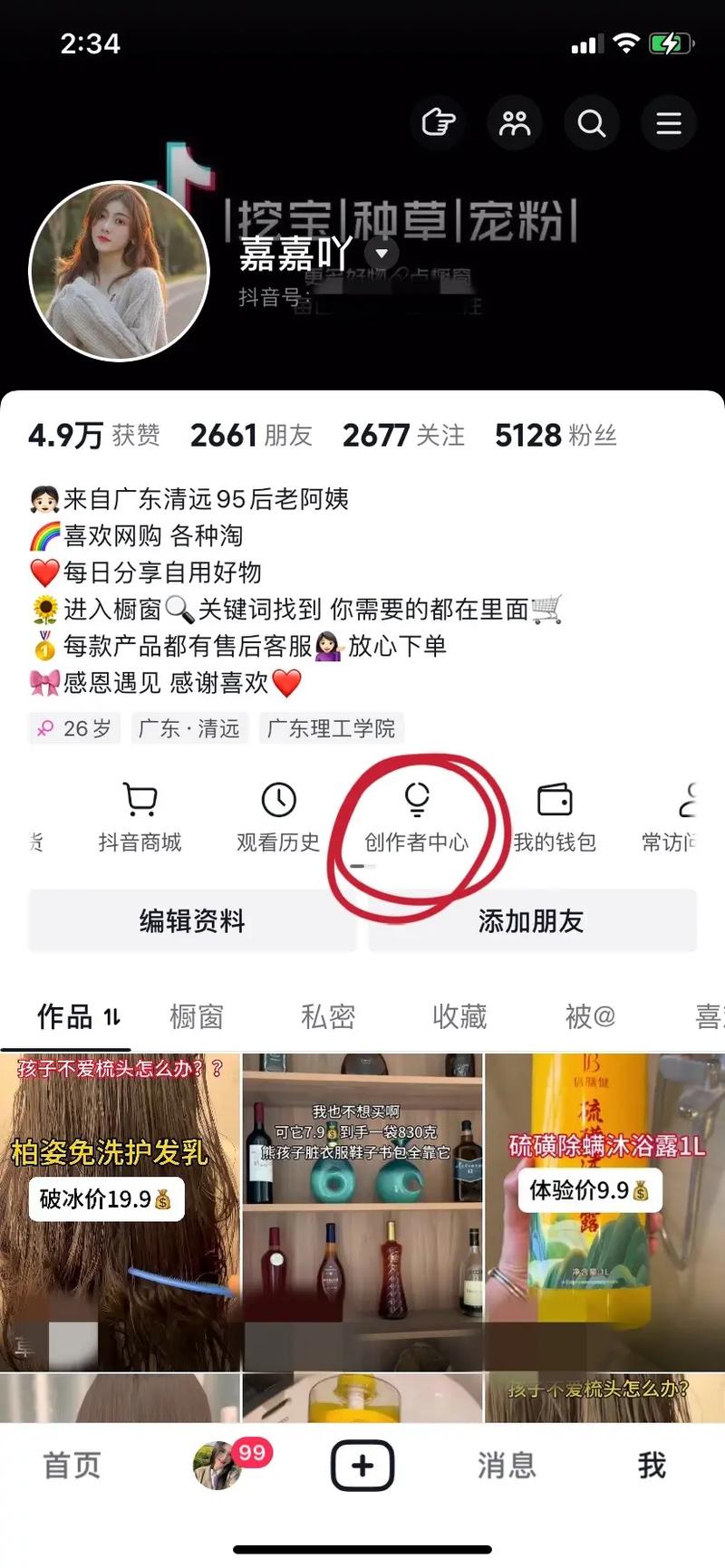Screen dimensions: 725x1568
Task: Tap 编辑资料 to edit profile
Action: point(192,921)
